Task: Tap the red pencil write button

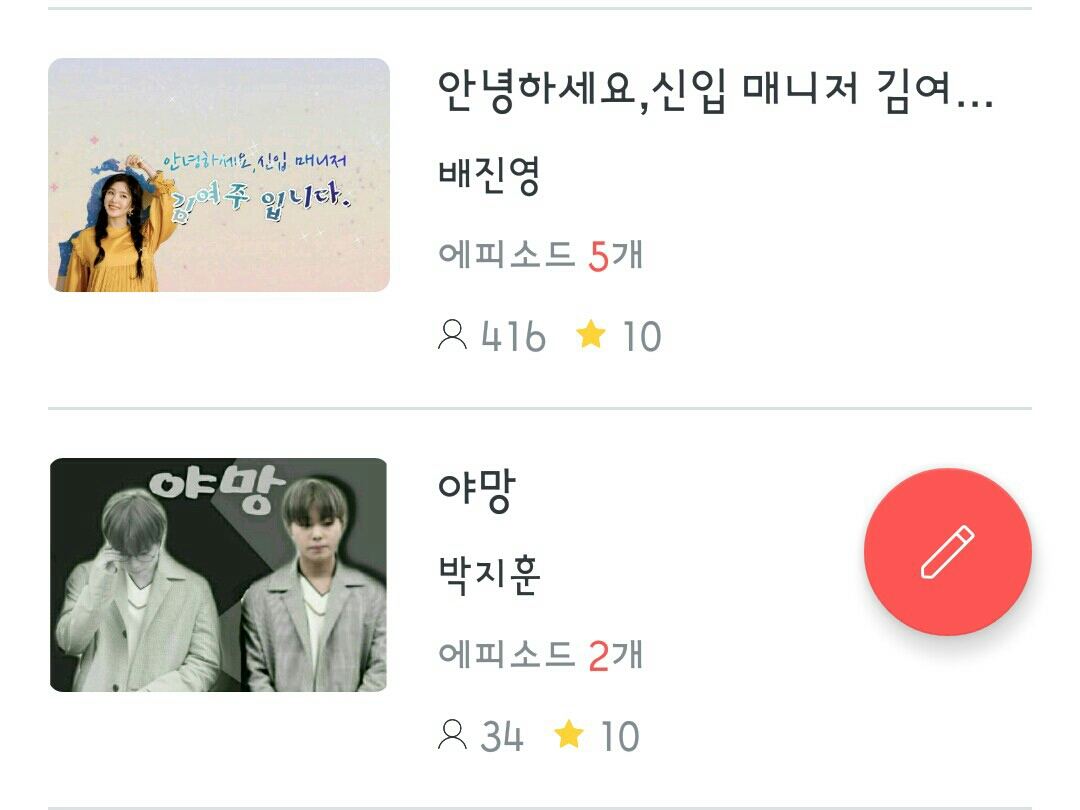Action: (948, 552)
